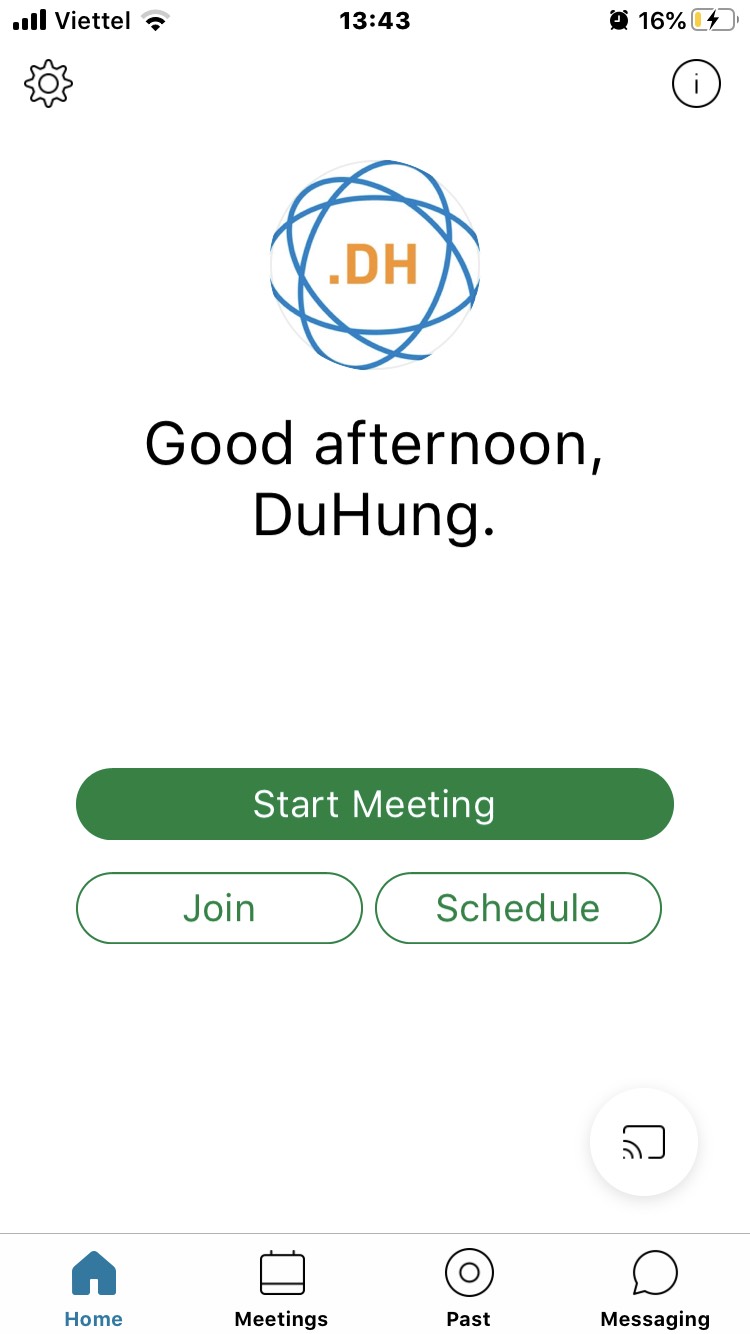Image resolution: width=750 pixels, height=1334 pixels.
Task: Open the screen cast icon
Action: [x=643, y=1142]
